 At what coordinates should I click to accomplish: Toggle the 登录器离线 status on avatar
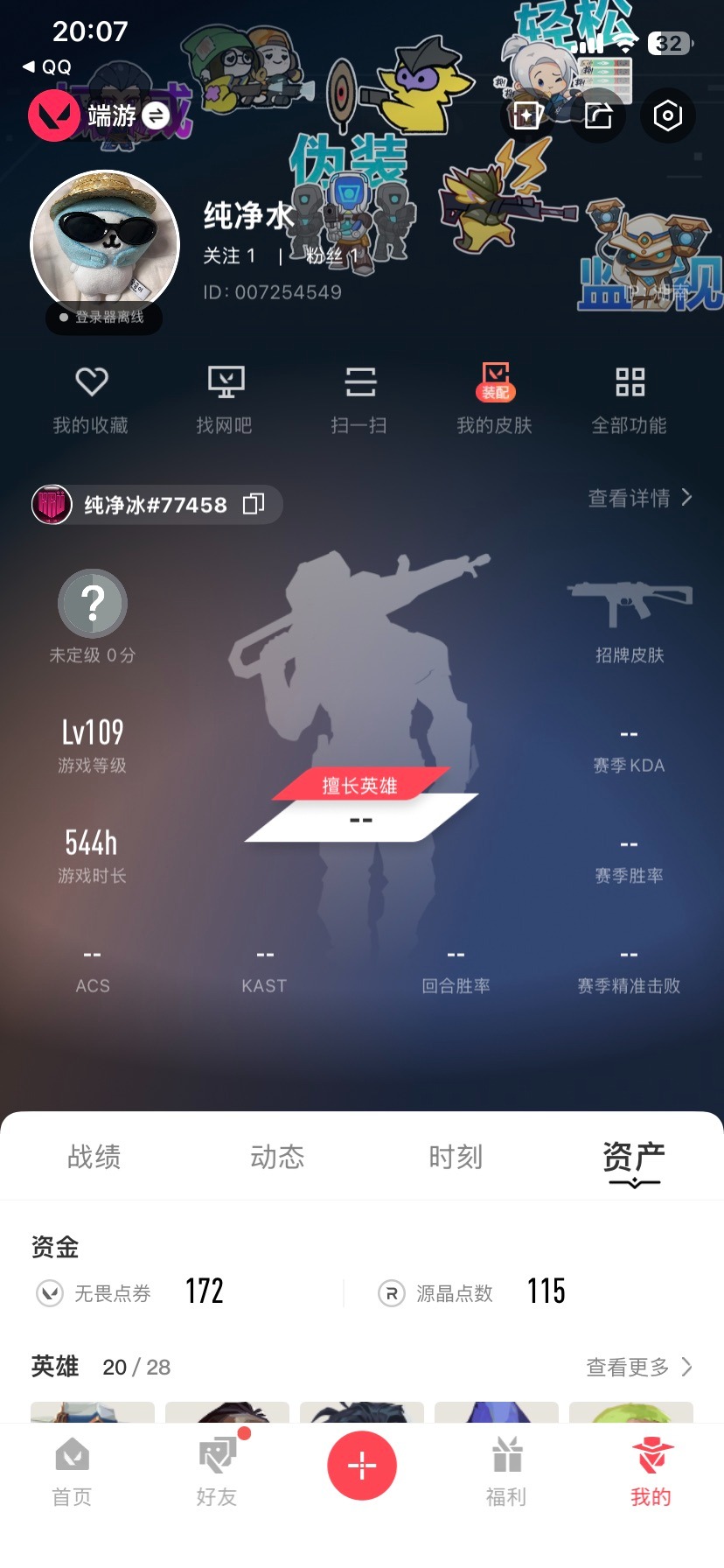point(104,319)
